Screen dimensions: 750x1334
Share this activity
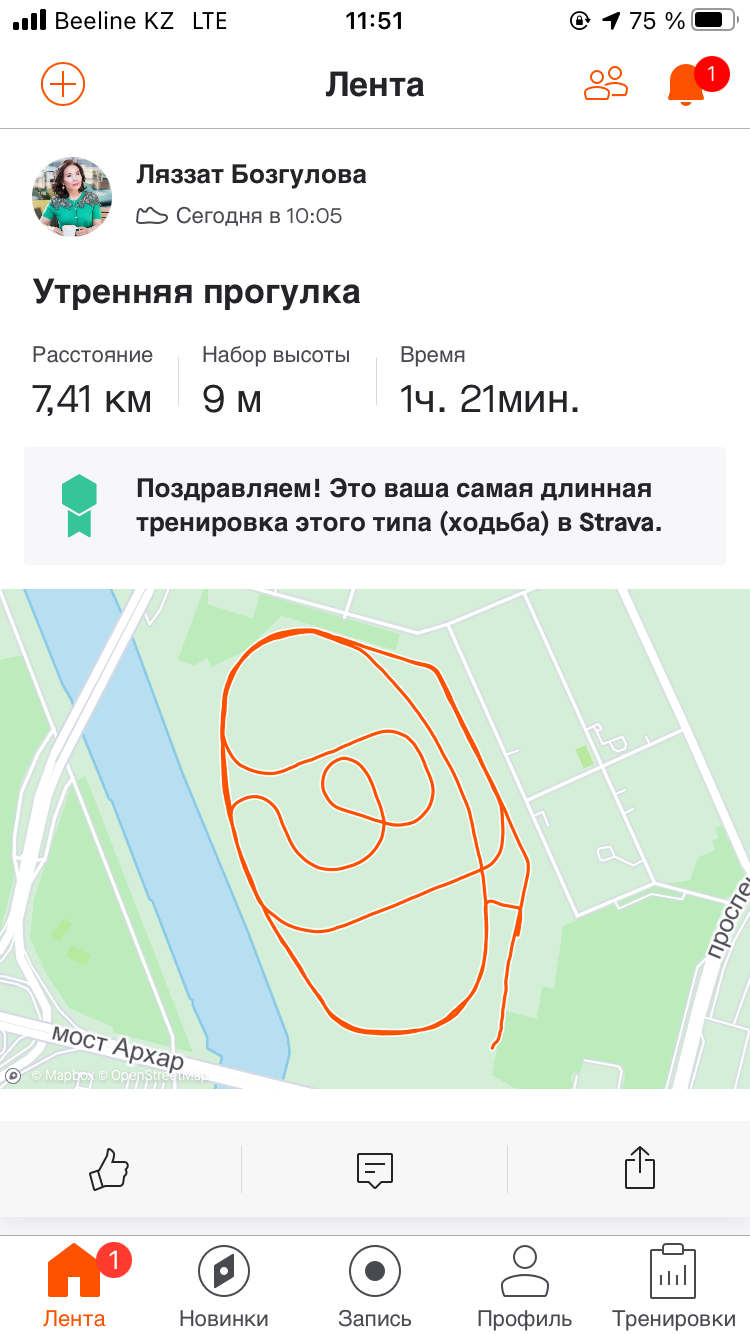pos(640,1168)
